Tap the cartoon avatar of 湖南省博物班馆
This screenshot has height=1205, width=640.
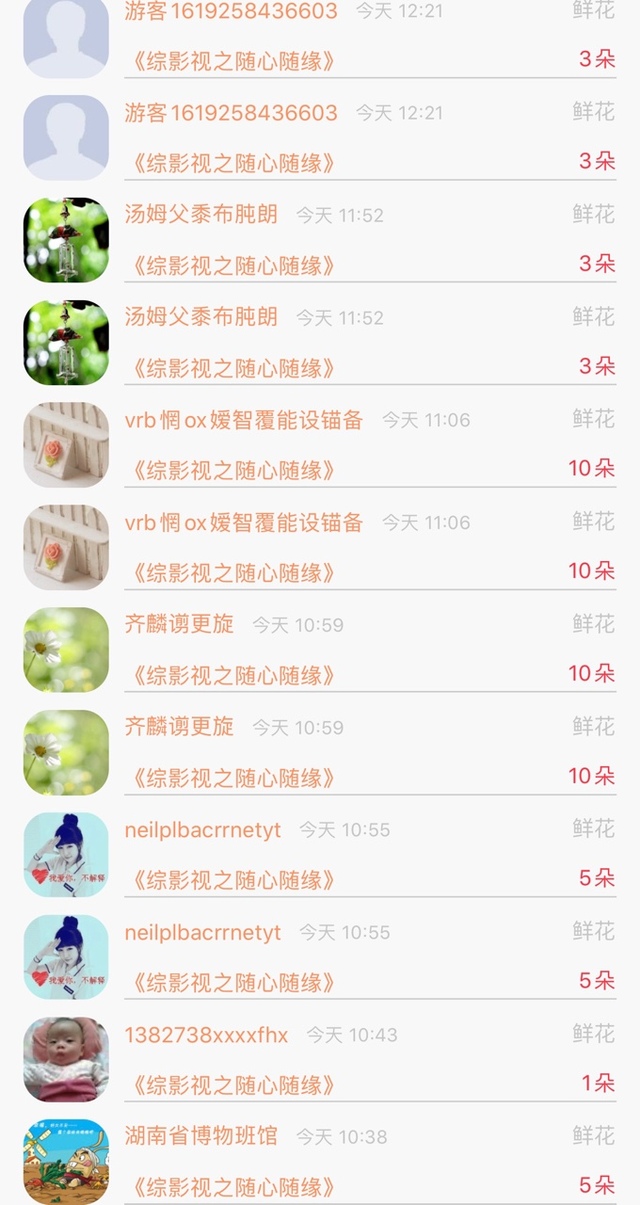[66, 1161]
